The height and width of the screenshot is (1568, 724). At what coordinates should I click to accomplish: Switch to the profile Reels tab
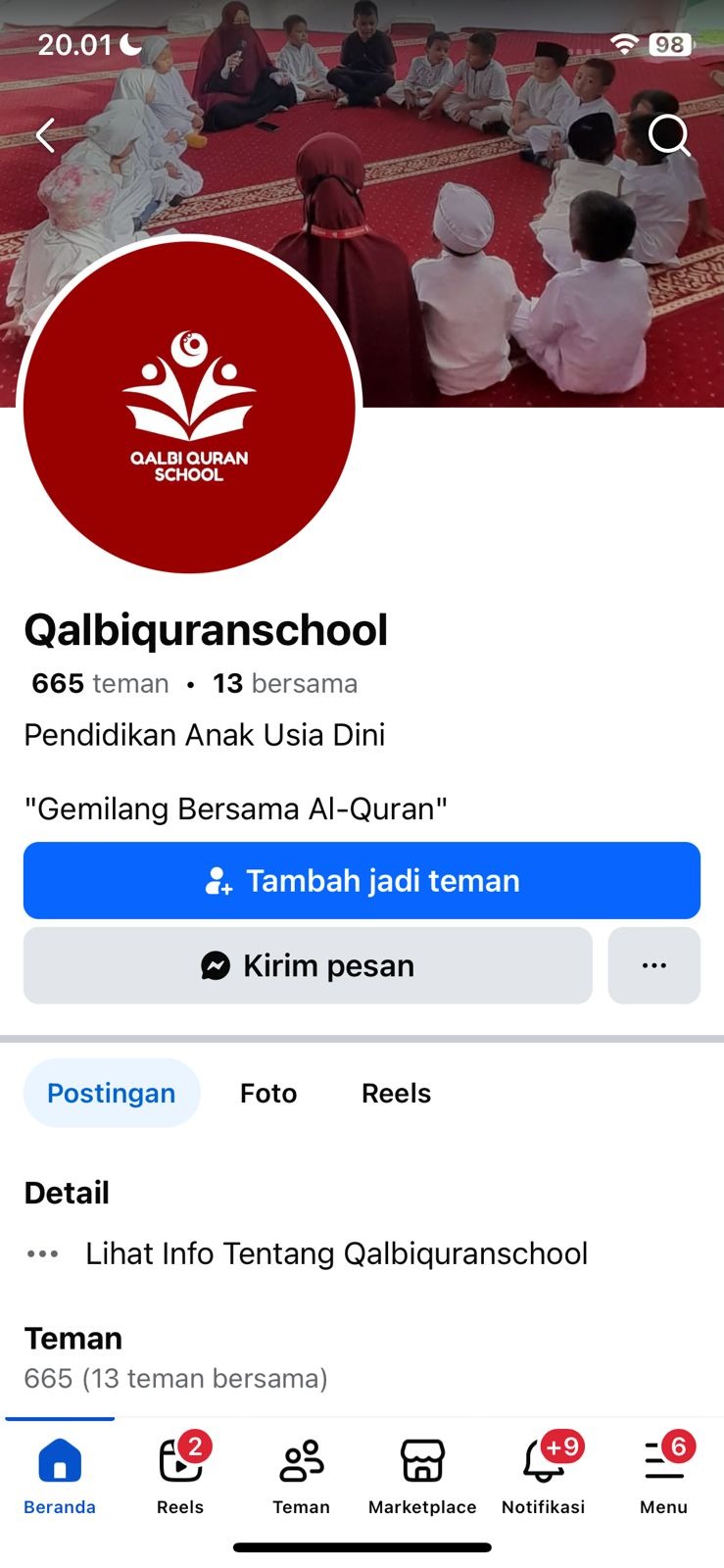[x=396, y=1093]
